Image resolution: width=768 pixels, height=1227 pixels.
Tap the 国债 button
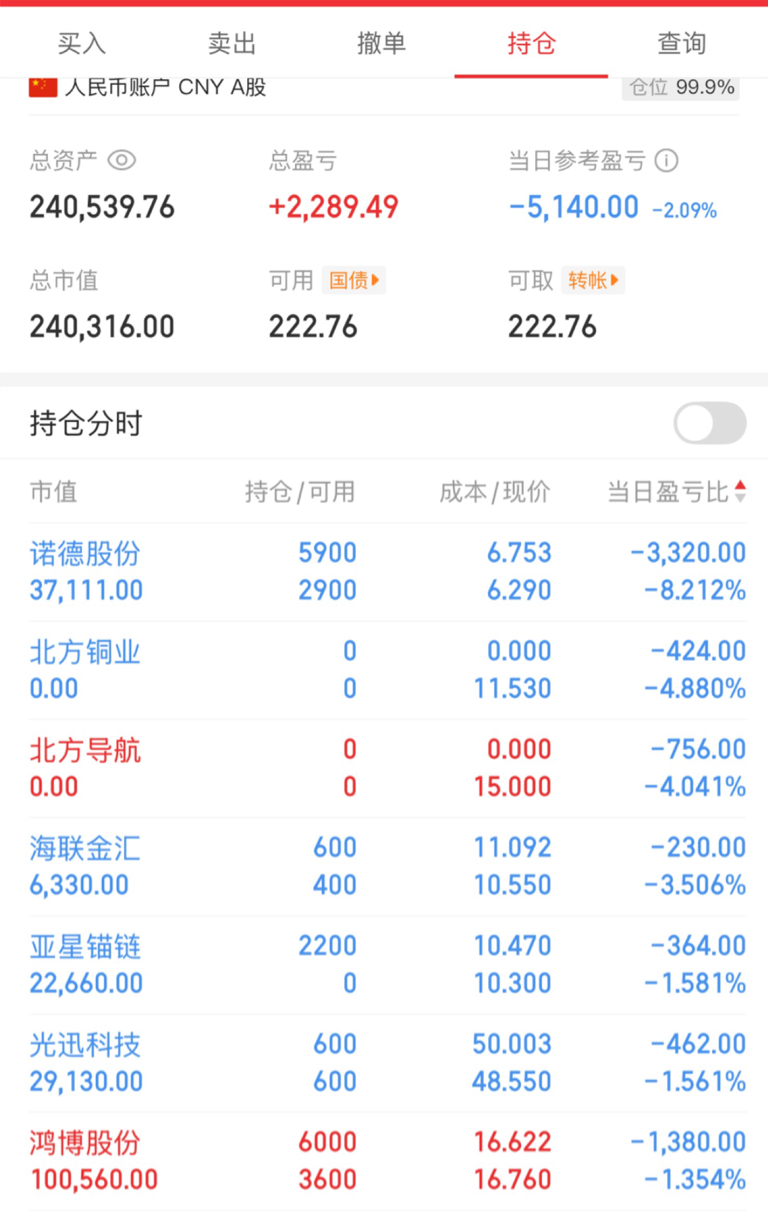355,281
